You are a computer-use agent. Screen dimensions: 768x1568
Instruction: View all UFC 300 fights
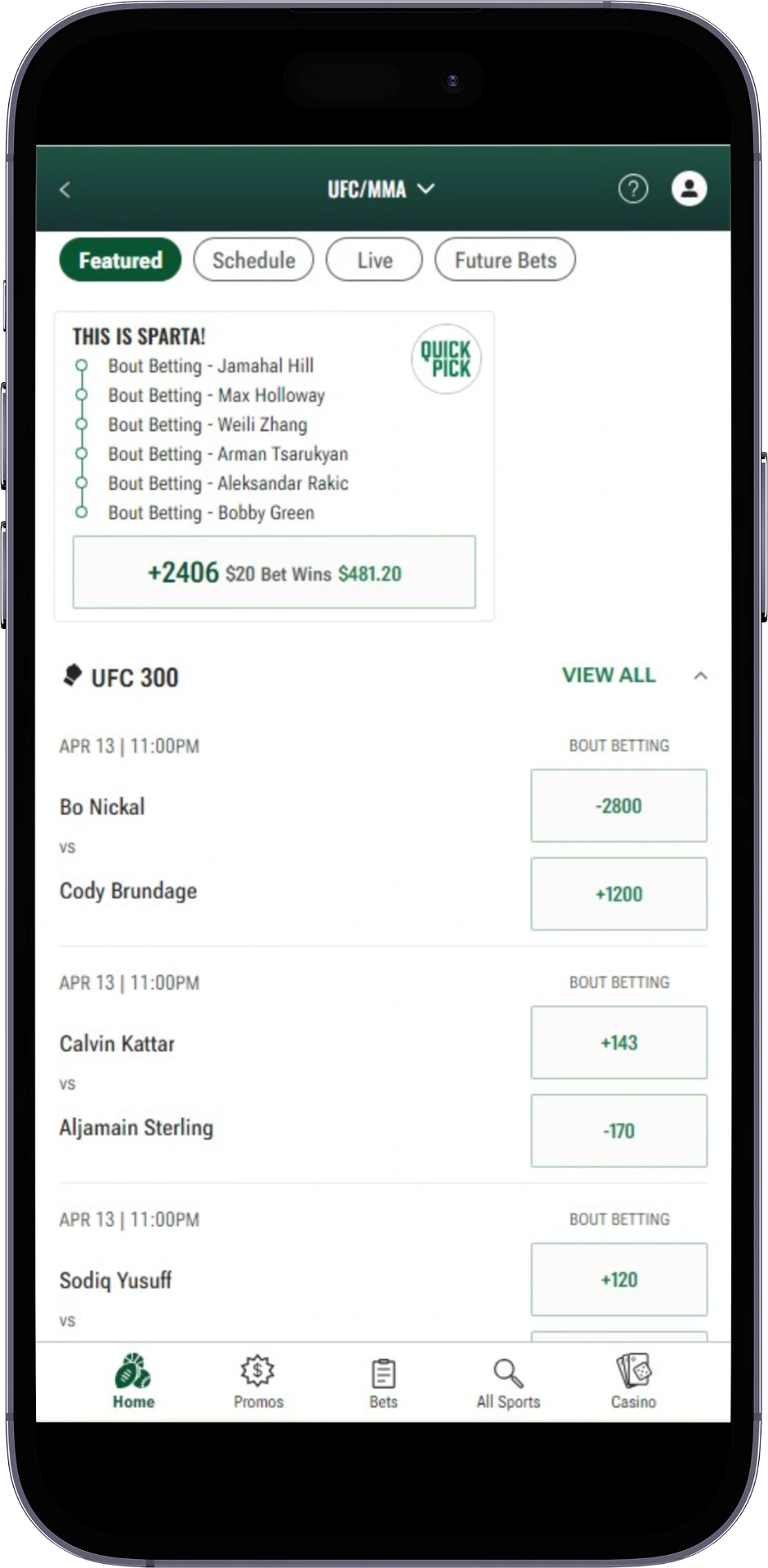click(x=608, y=675)
